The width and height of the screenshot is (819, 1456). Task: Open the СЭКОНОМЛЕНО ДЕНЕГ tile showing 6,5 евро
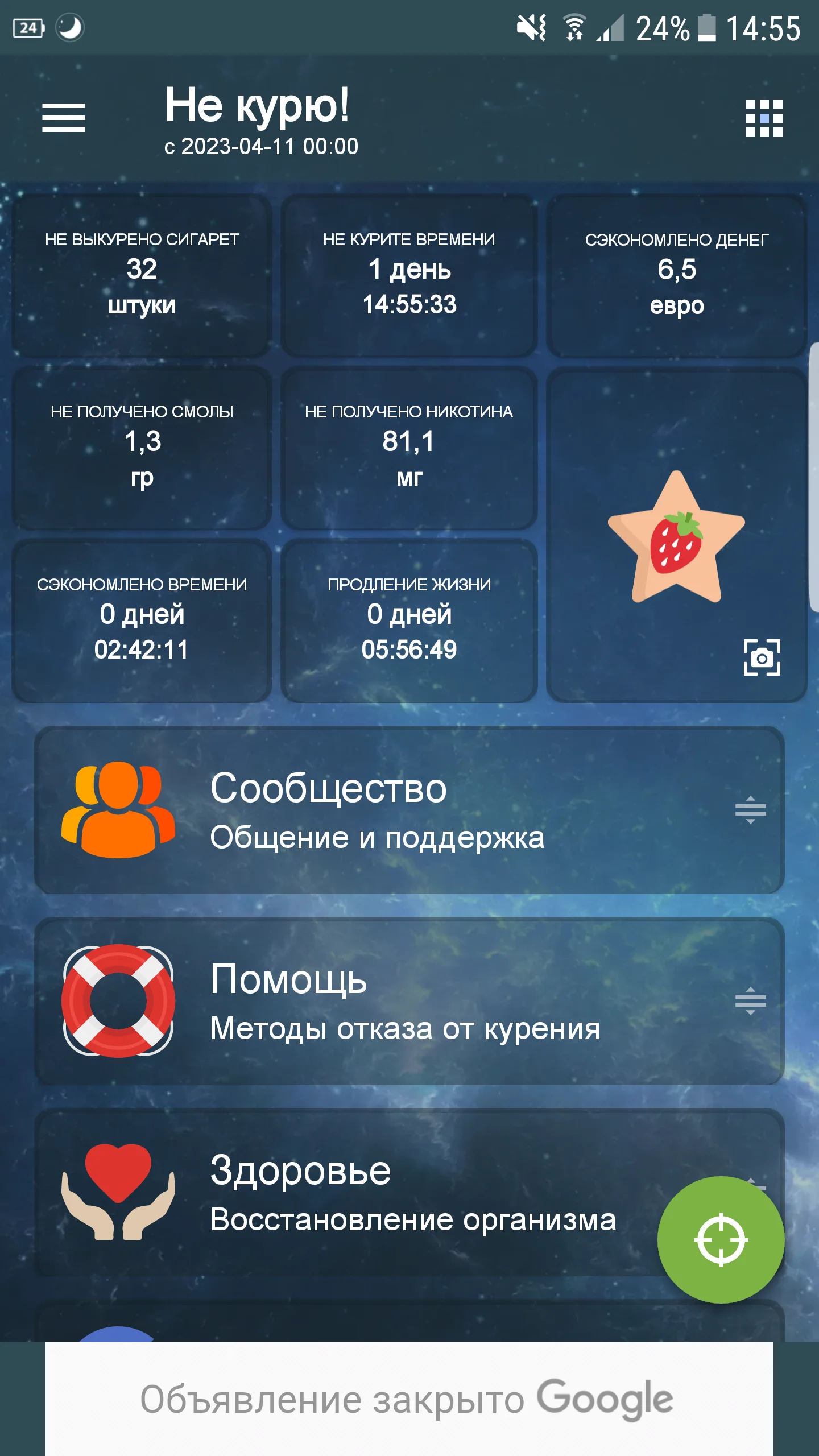pos(677,273)
